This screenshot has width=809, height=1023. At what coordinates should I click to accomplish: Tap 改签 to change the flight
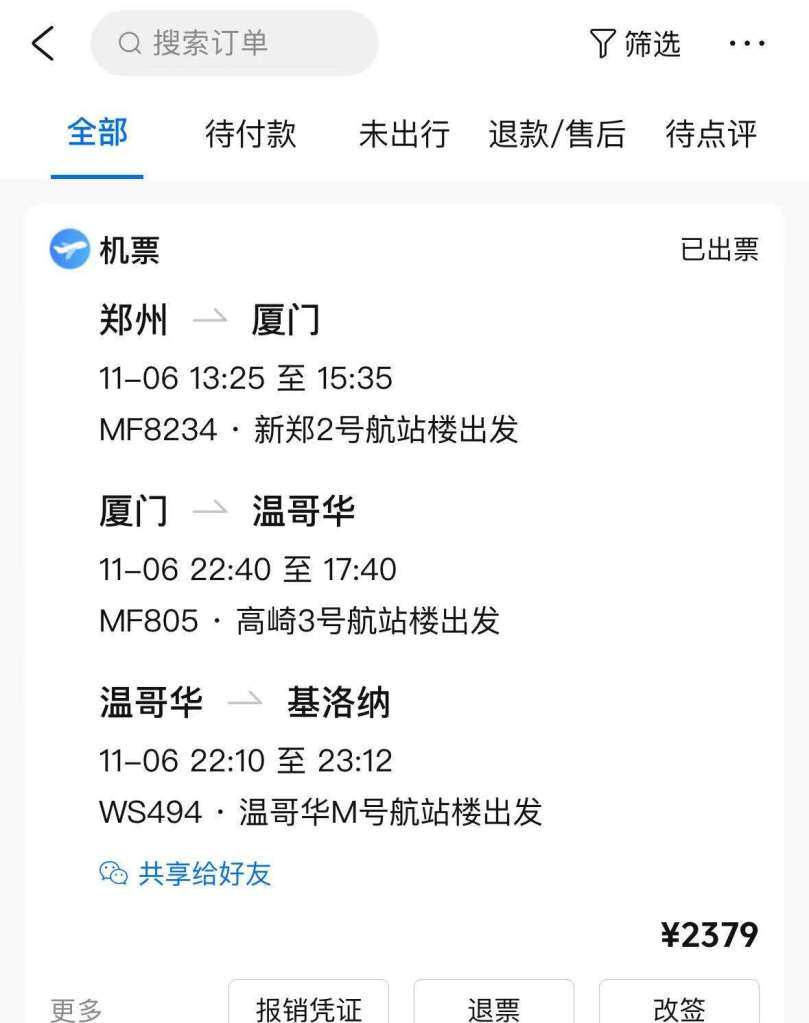(679, 1007)
